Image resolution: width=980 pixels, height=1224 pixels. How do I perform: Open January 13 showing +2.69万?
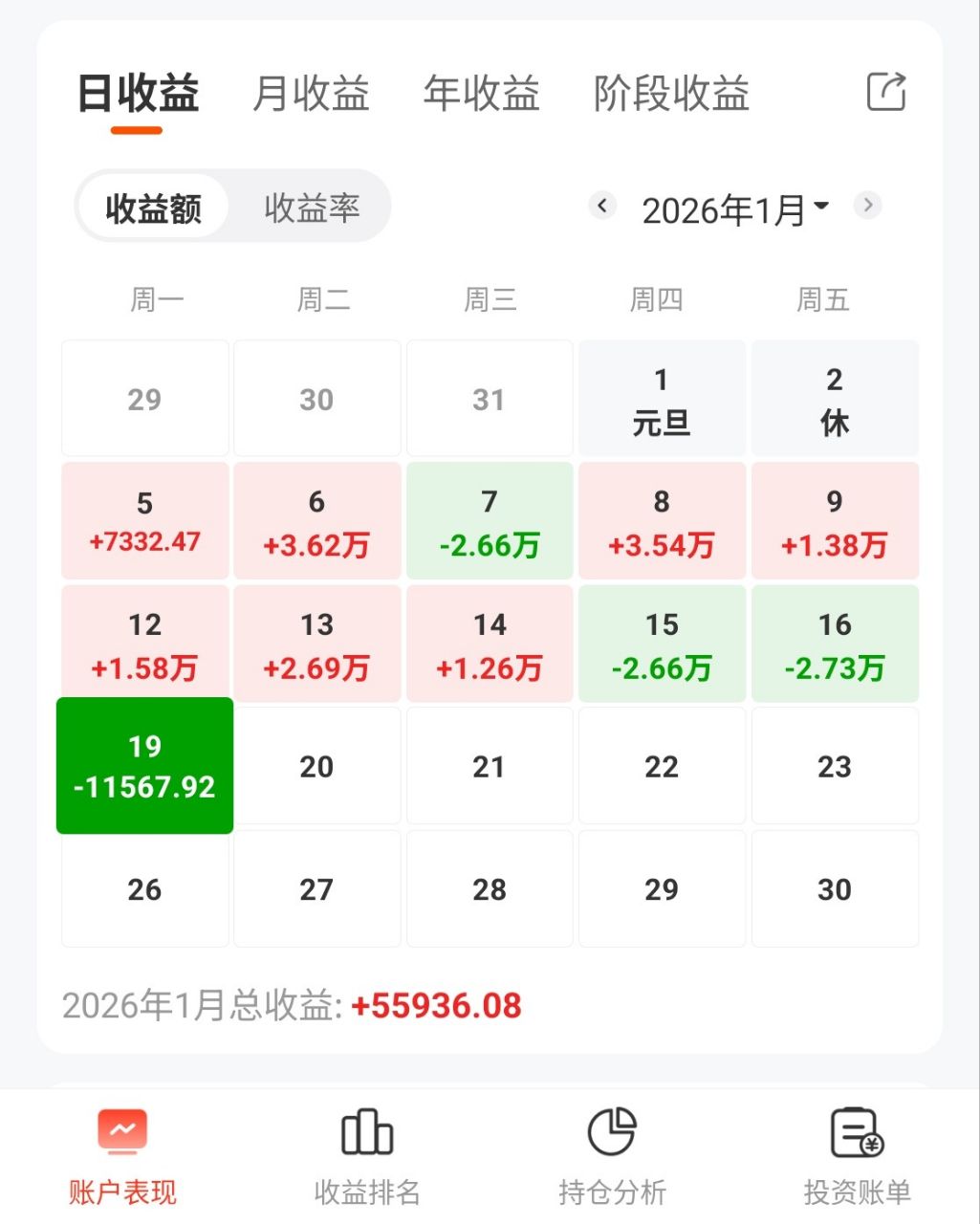point(316,645)
